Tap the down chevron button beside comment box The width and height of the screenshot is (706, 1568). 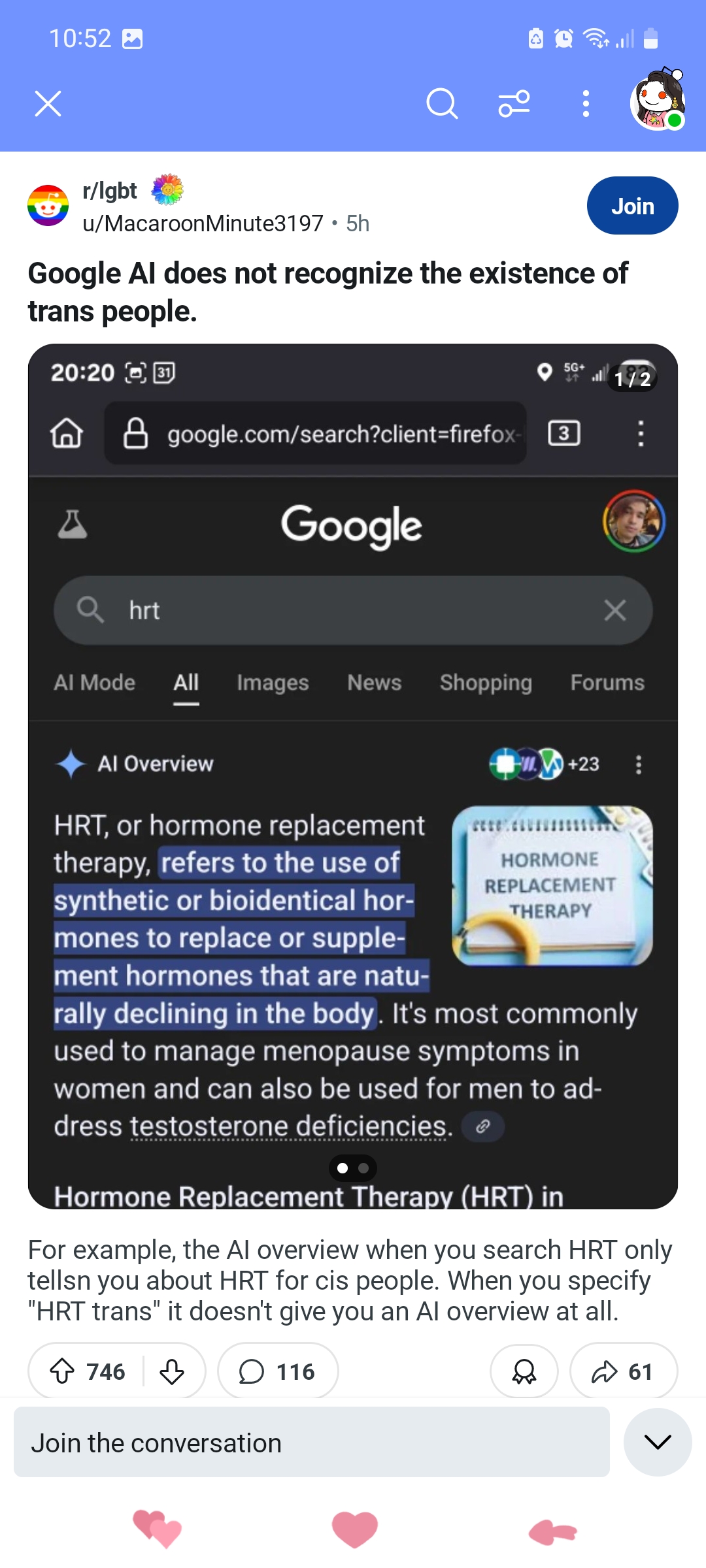coord(658,1442)
